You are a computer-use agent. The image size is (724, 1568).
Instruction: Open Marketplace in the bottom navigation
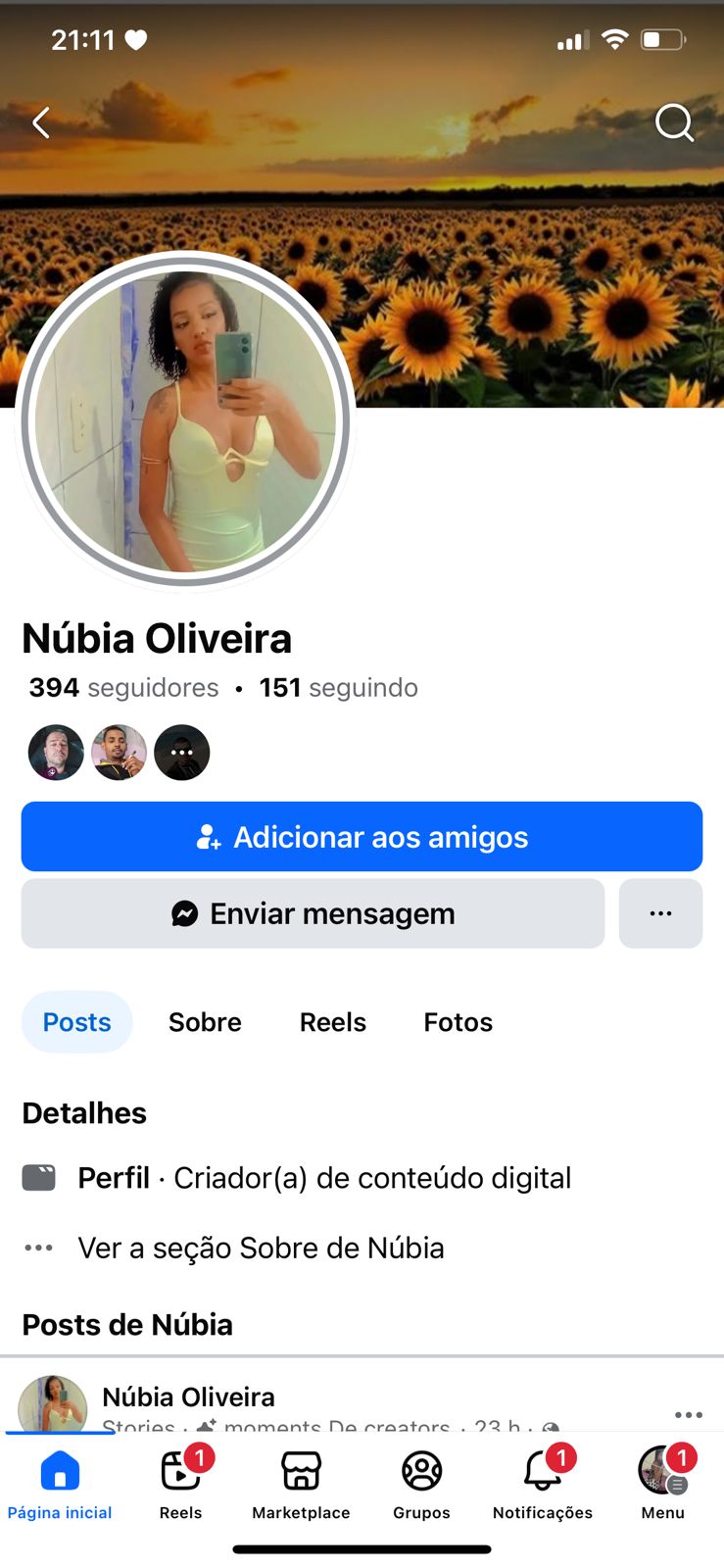[301, 1485]
